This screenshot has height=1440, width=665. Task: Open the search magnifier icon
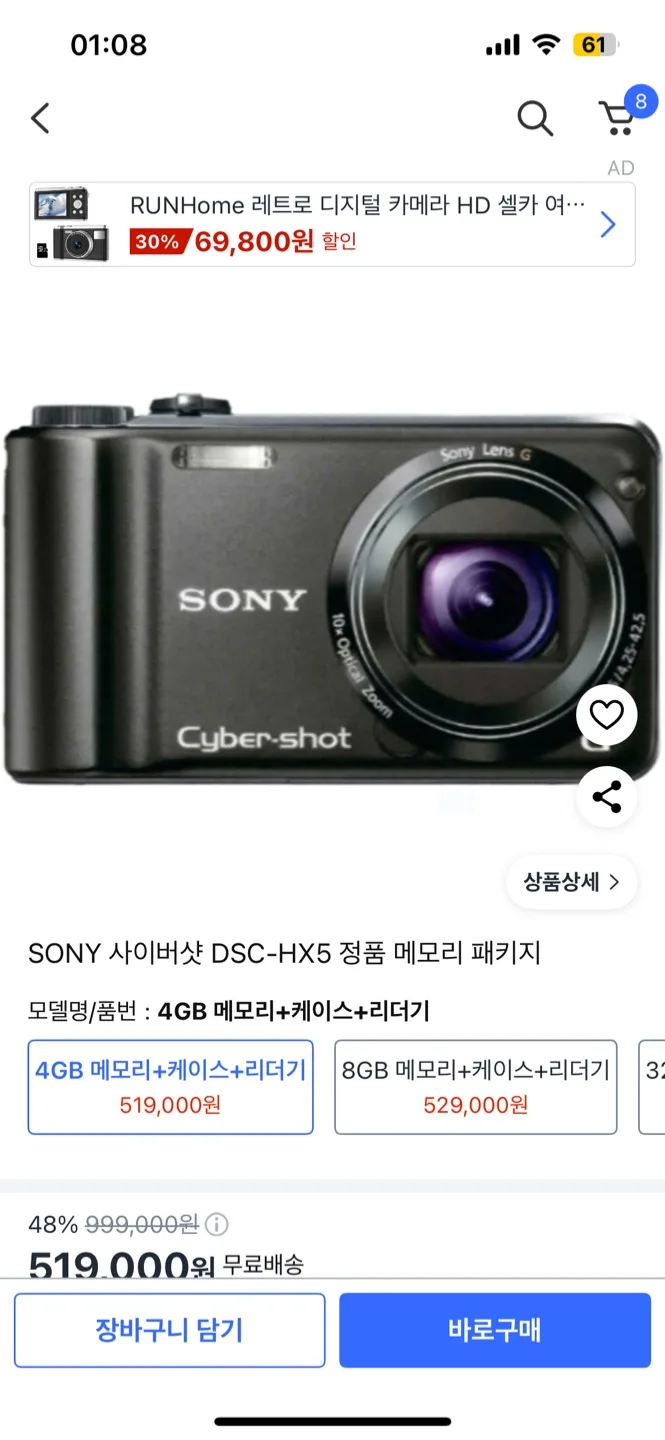coord(535,118)
